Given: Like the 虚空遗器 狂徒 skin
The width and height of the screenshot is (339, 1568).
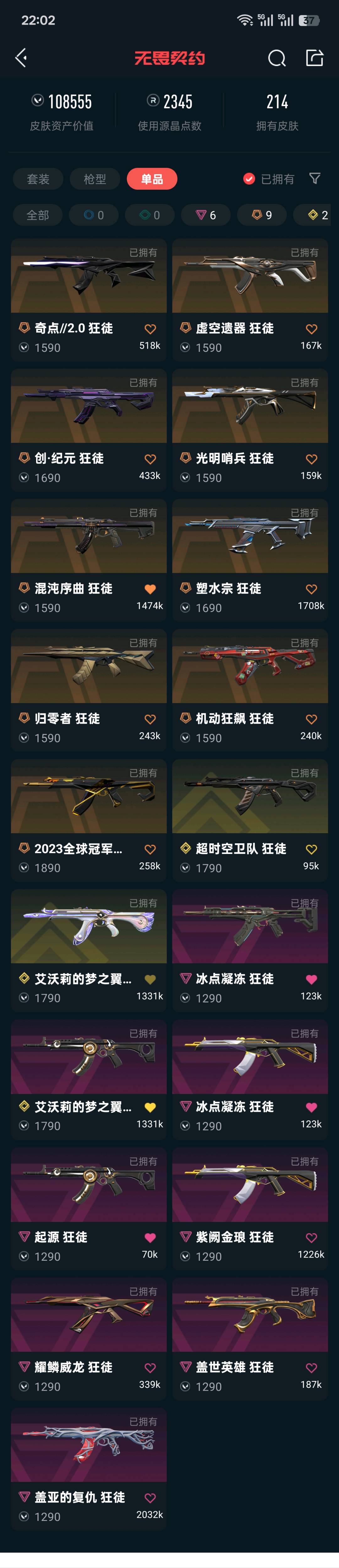Looking at the screenshot, I should click(311, 329).
